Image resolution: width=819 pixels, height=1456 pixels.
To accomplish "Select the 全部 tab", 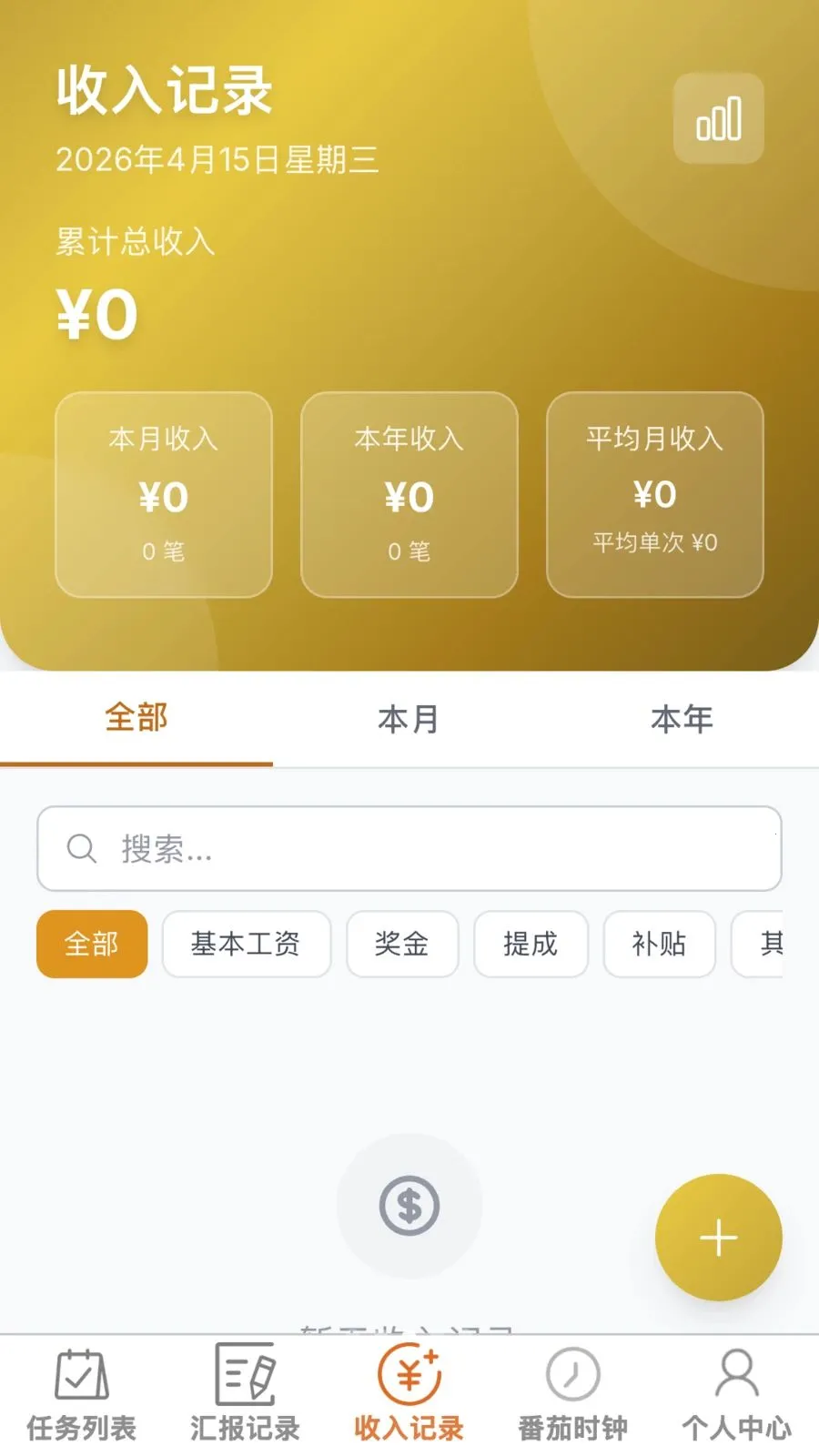I will 136,719.
